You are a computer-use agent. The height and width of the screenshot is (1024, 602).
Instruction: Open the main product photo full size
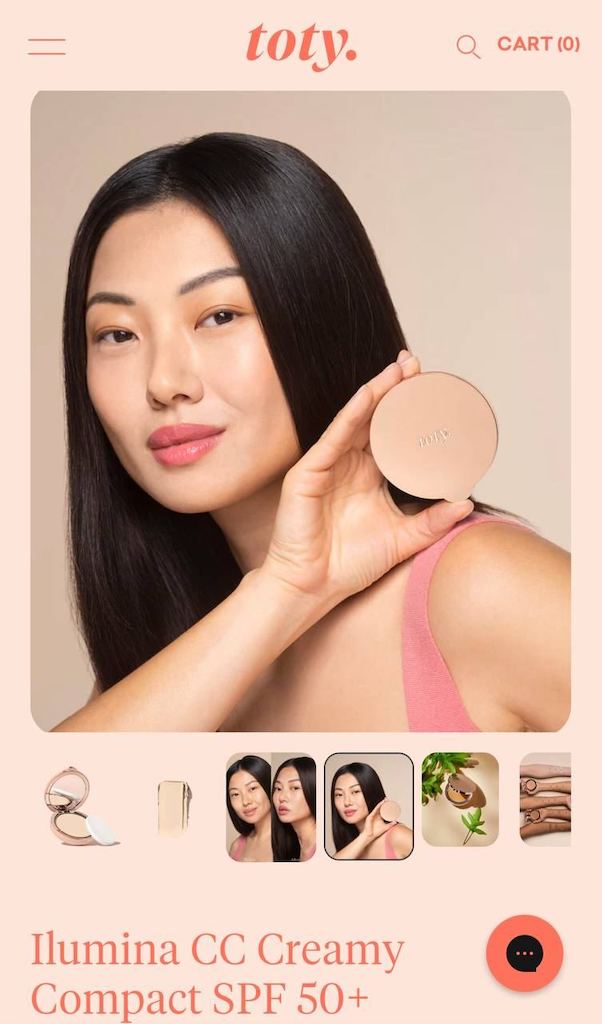301,411
